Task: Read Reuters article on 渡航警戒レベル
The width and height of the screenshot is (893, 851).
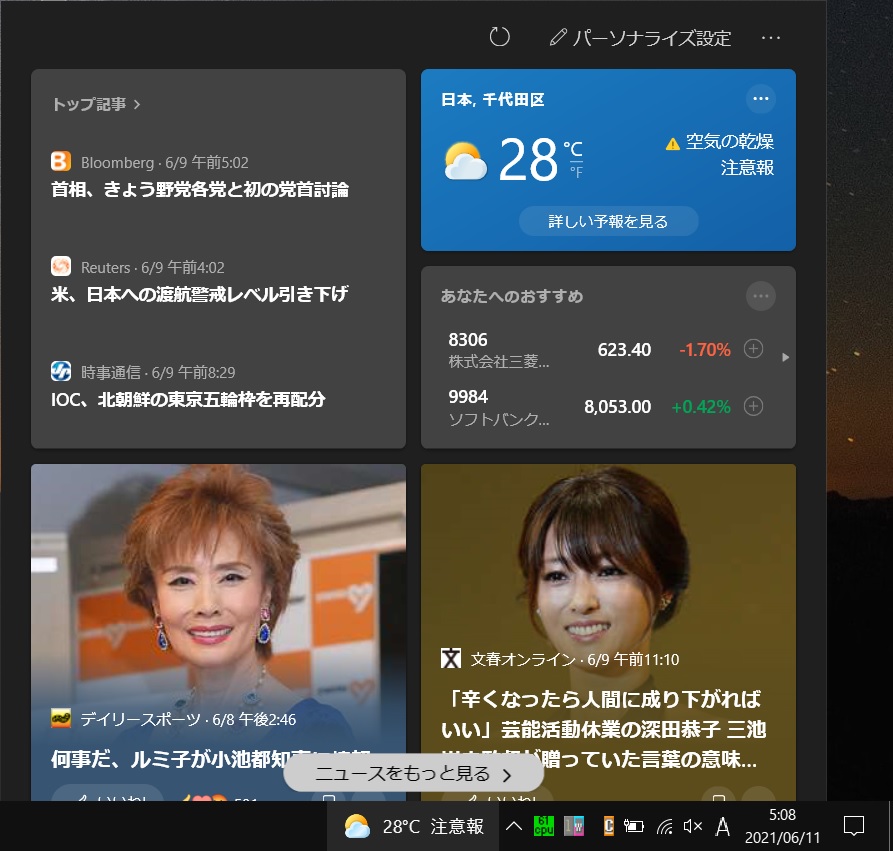Action: click(x=199, y=294)
